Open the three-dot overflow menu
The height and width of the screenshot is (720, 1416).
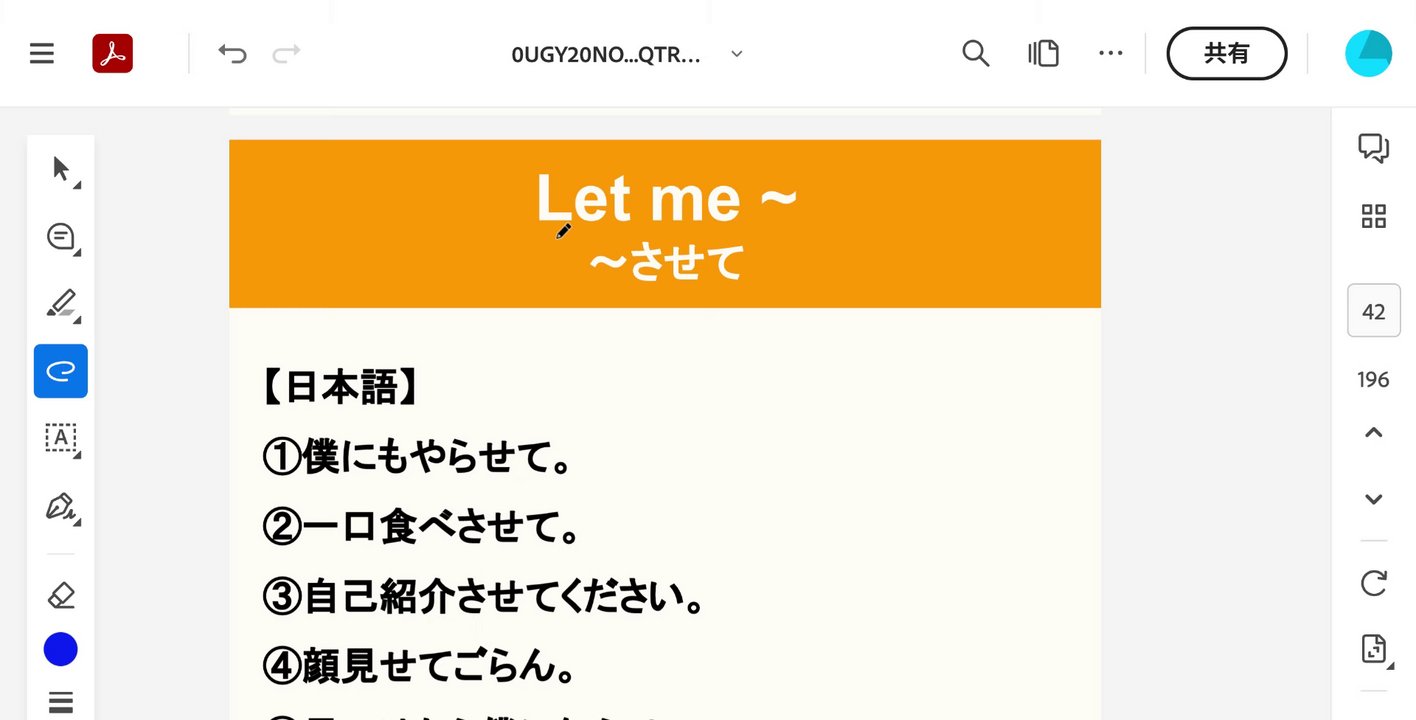point(1110,53)
